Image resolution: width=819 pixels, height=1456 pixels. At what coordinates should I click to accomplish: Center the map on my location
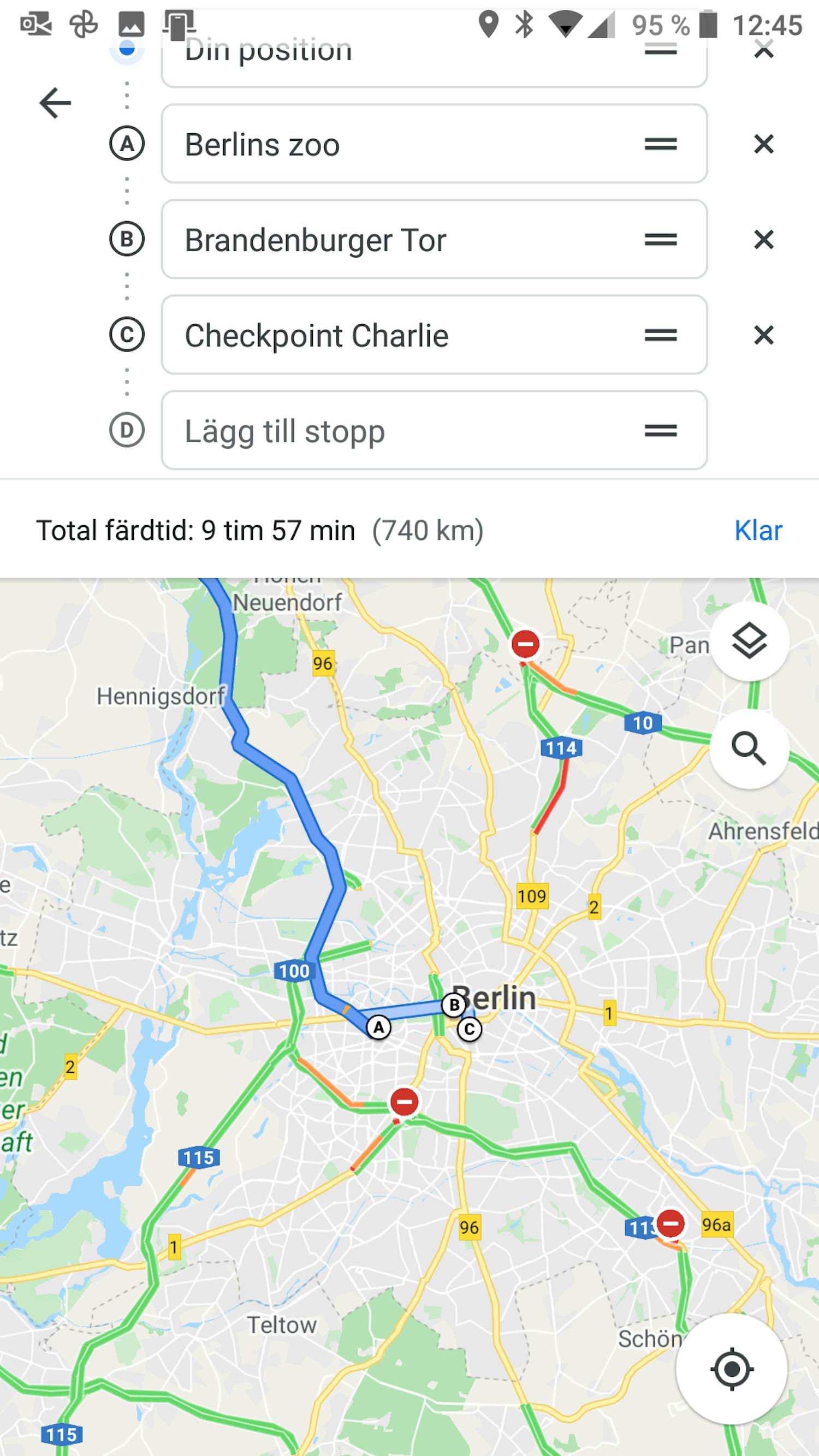coord(732,1369)
